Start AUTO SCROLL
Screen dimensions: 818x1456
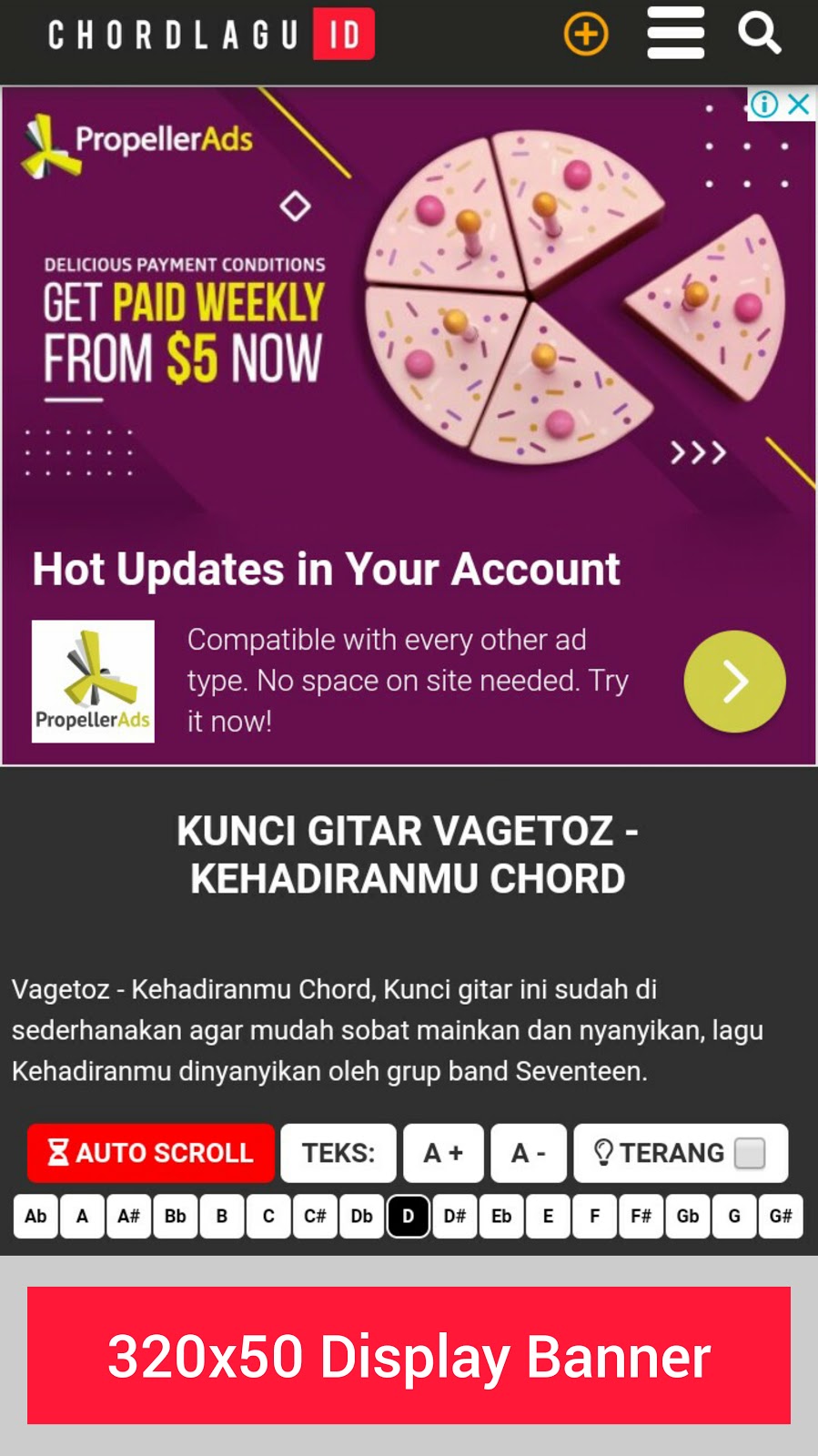click(x=151, y=1153)
